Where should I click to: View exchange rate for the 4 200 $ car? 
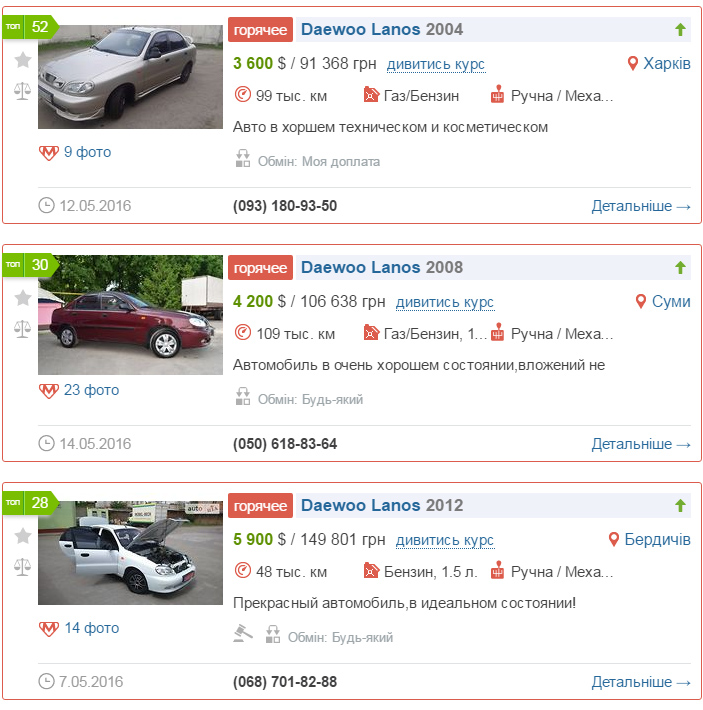point(444,302)
